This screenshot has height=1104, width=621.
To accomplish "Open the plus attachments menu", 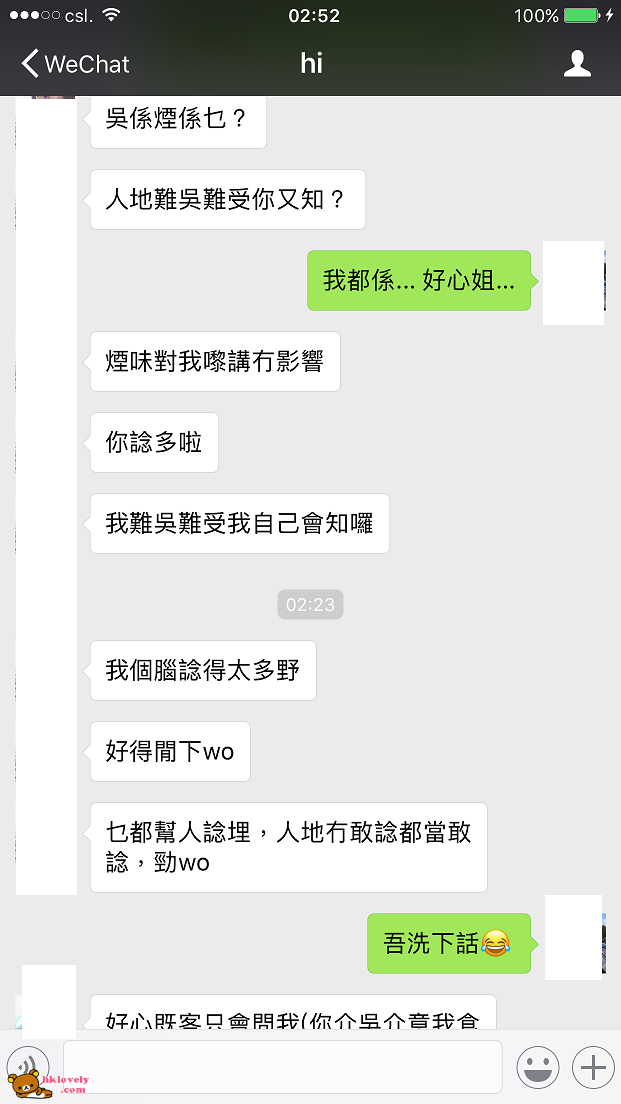I will (593, 1067).
